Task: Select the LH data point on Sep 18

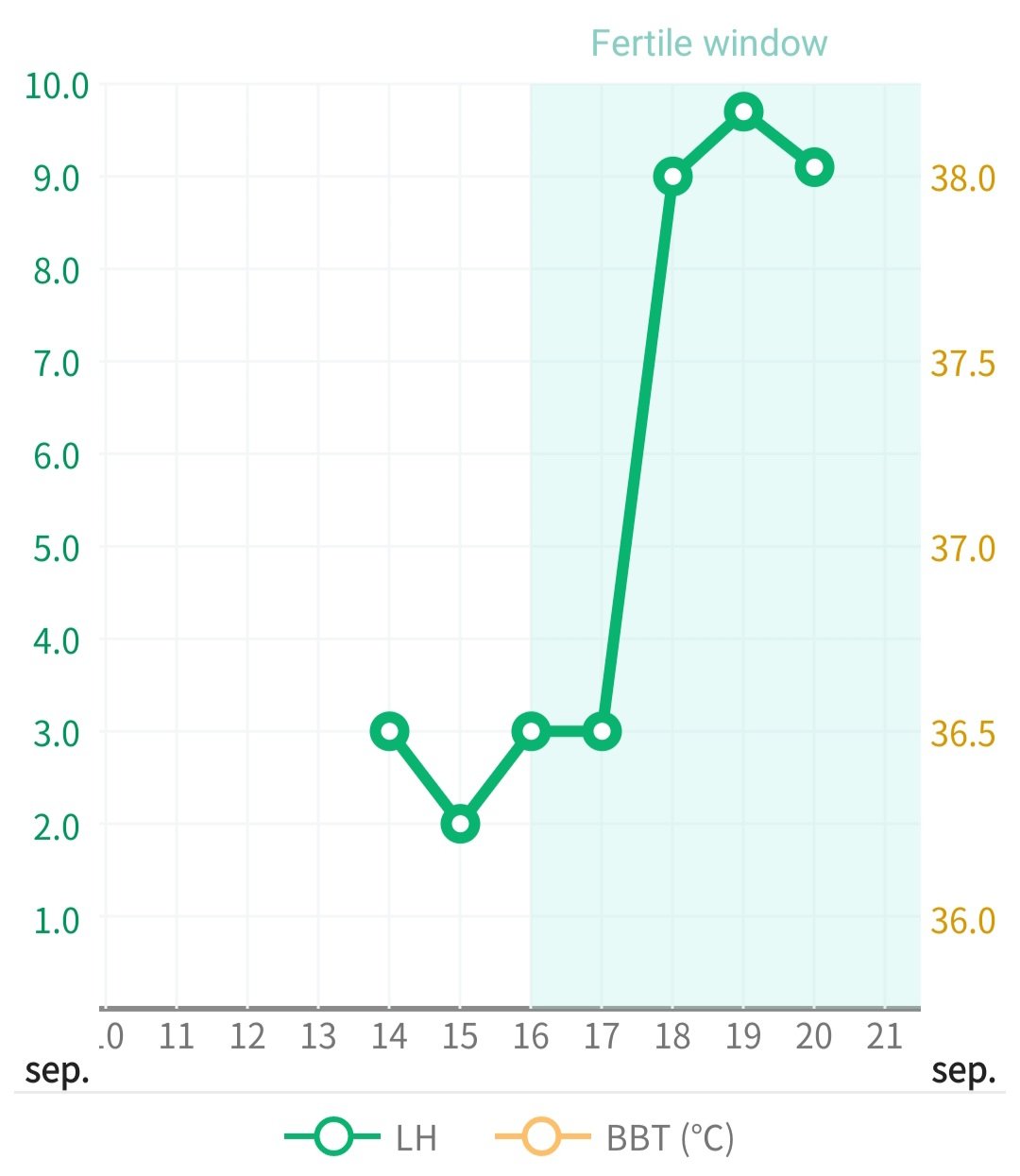Action: click(x=672, y=177)
